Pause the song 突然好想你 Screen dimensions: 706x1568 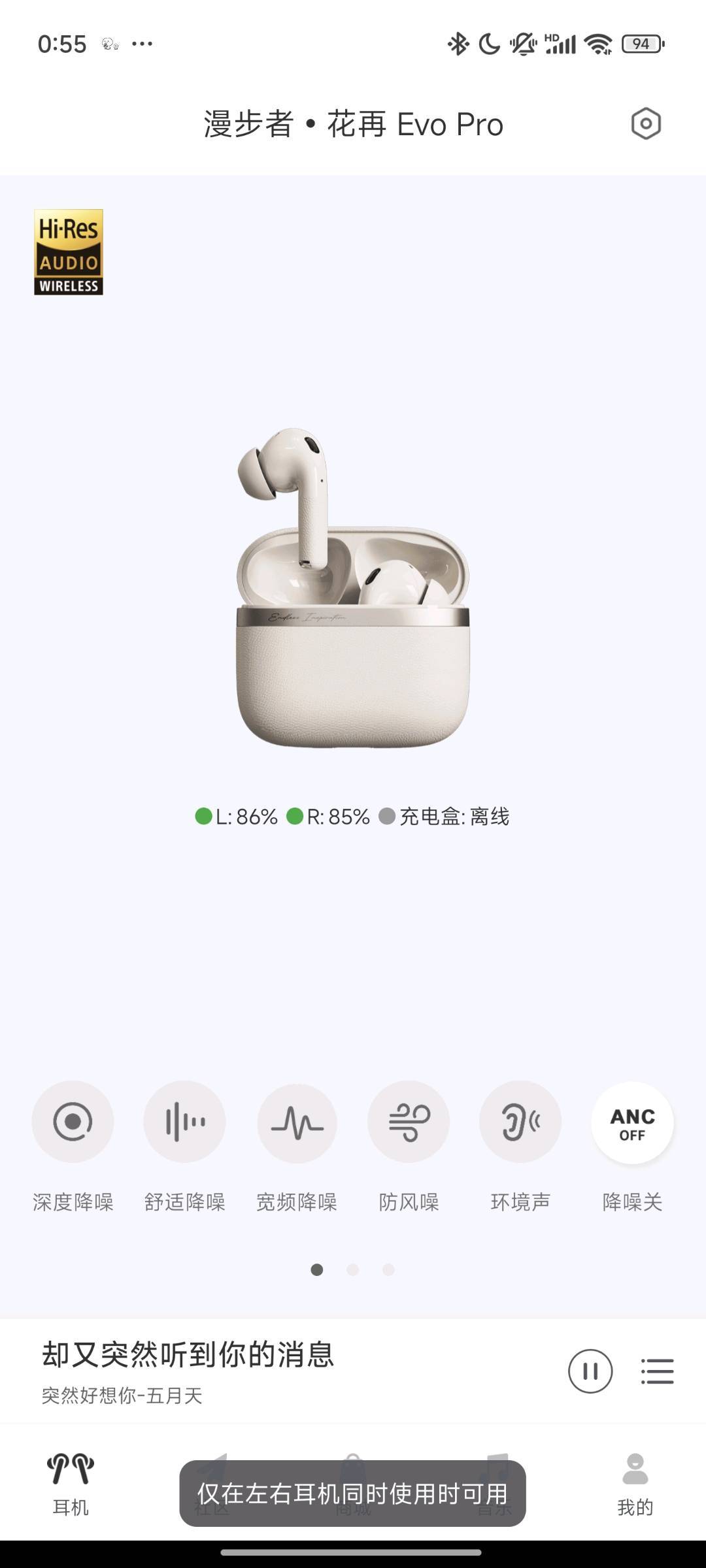590,1371
